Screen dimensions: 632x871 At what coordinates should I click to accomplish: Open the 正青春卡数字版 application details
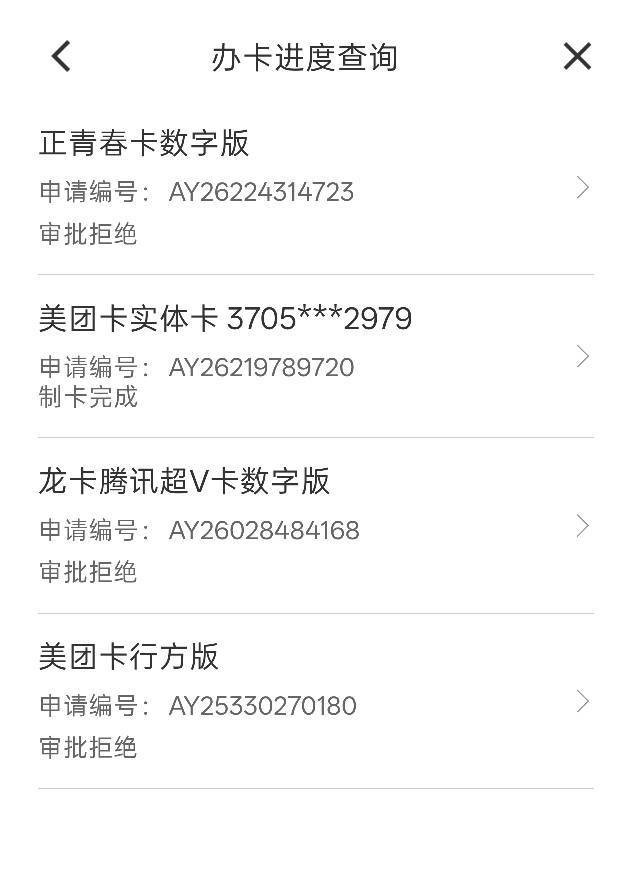coord(316,188)
